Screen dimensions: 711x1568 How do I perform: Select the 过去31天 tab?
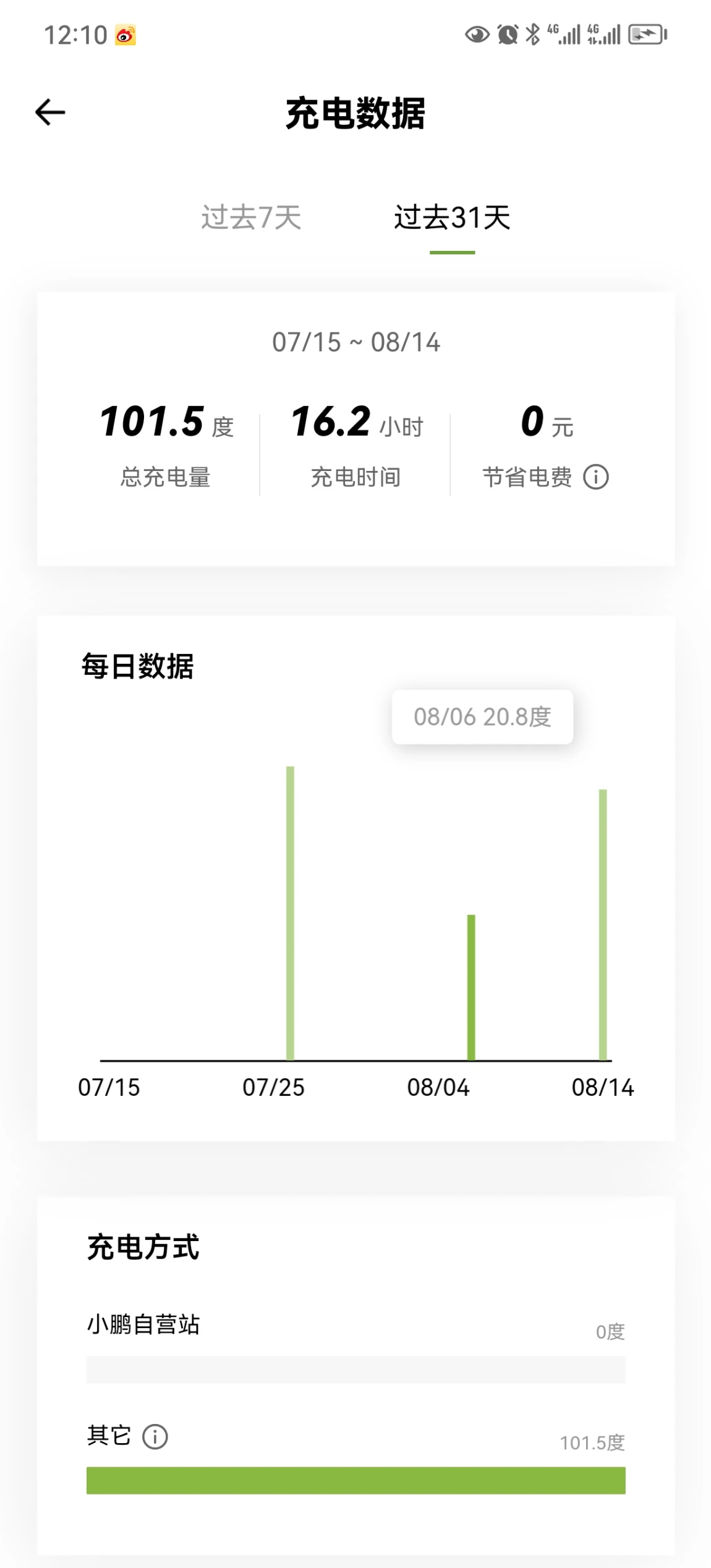click(x=452, y=218)
